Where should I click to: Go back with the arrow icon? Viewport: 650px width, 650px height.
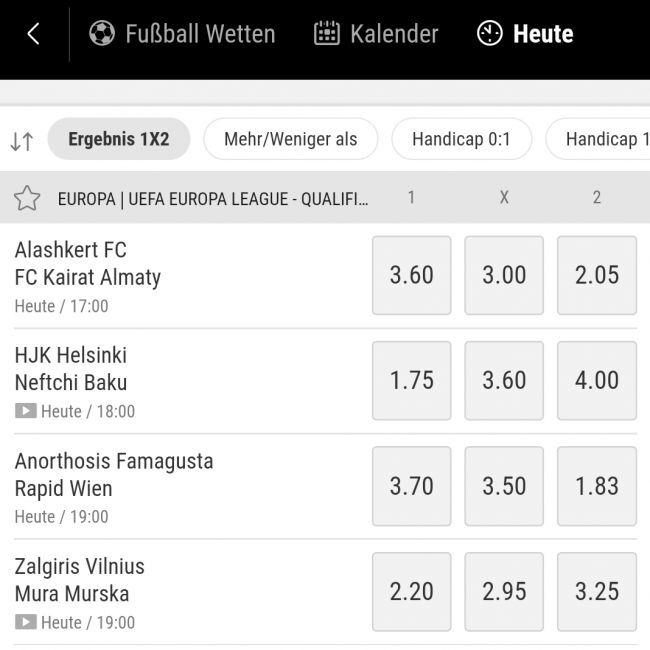pos(33,34)
